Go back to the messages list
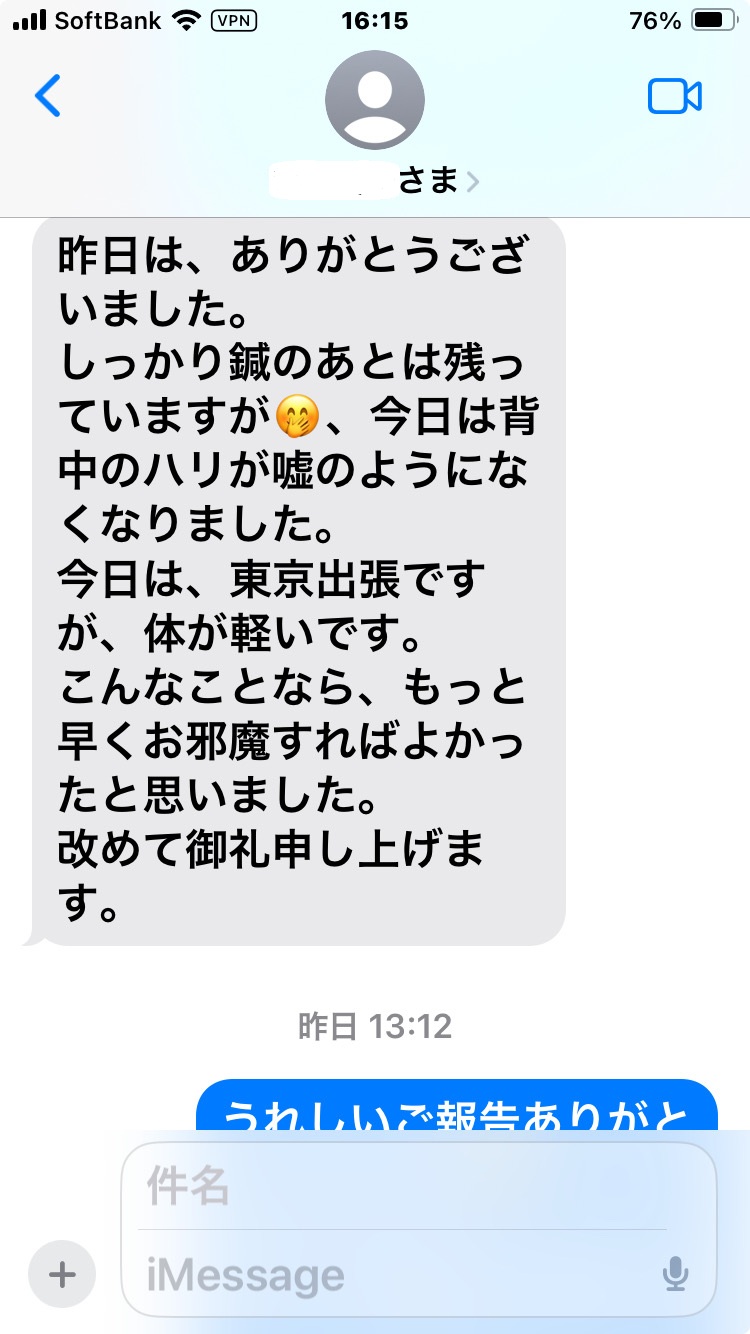 tap(47, 96)
